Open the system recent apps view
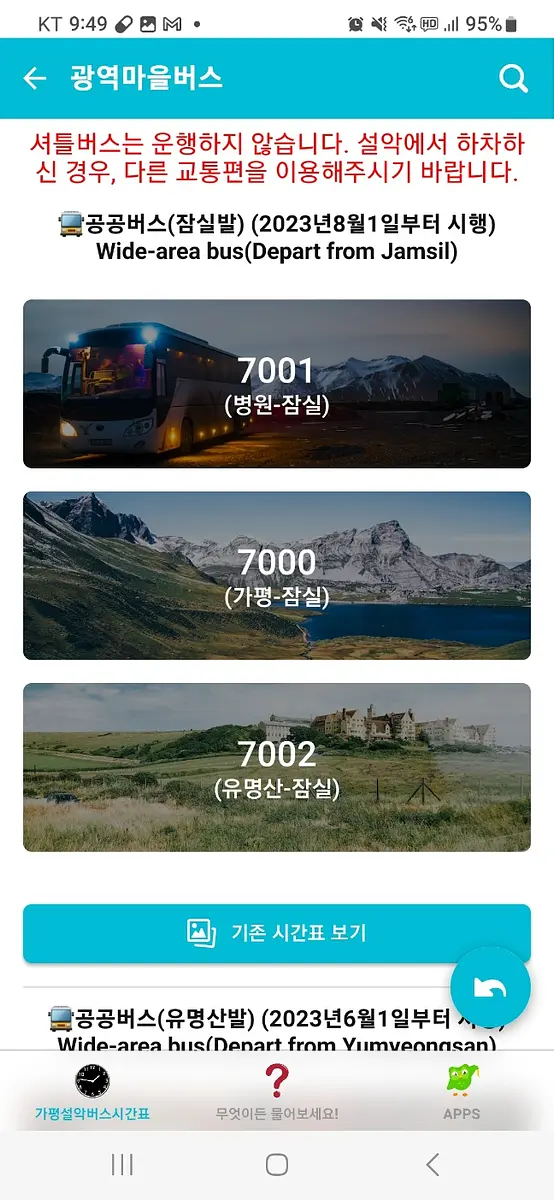554x1200 pixels. (122, 1164)
